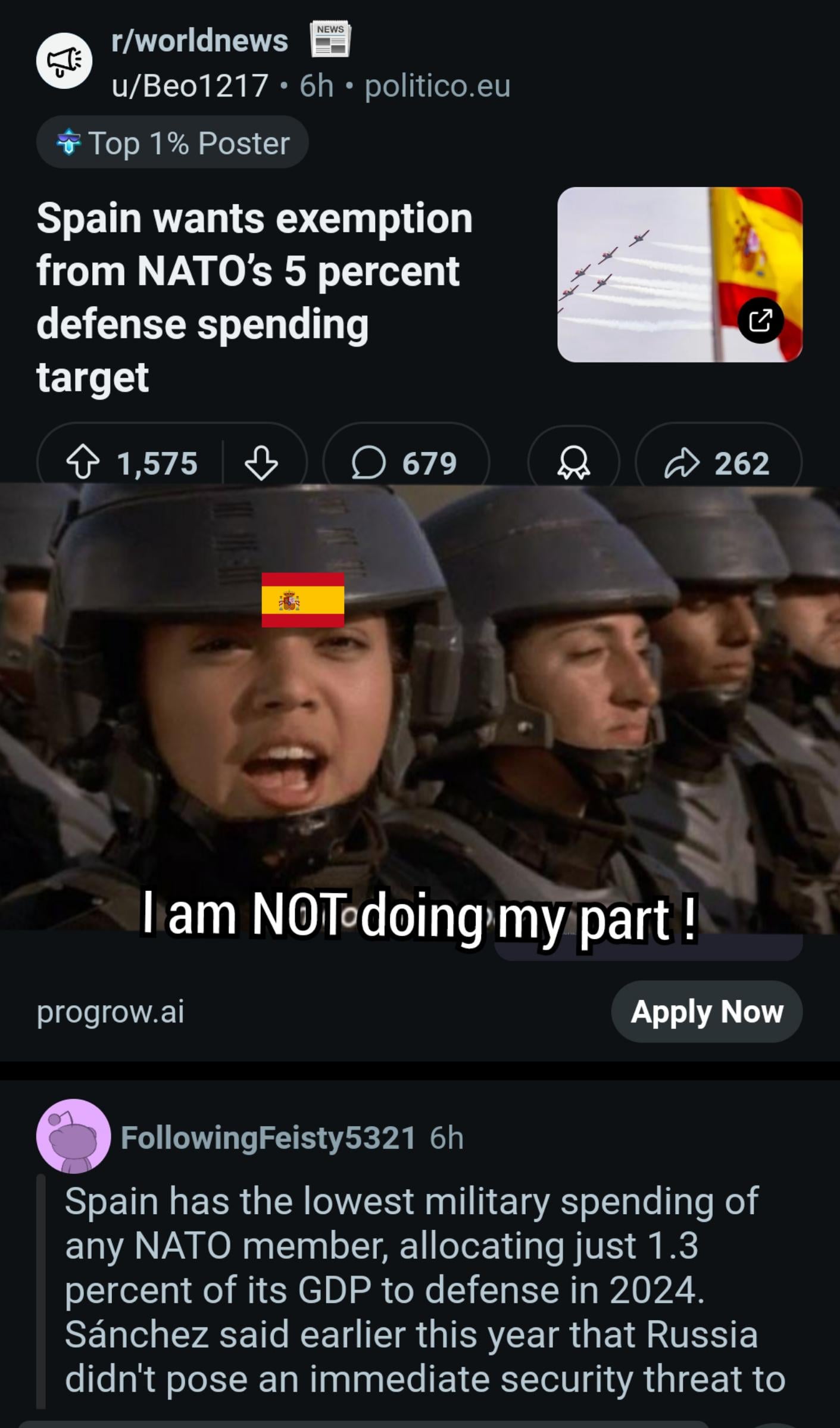Open the politico.eu article thumbnail
Screen dimensions: 840x1428
coord(680,275)
